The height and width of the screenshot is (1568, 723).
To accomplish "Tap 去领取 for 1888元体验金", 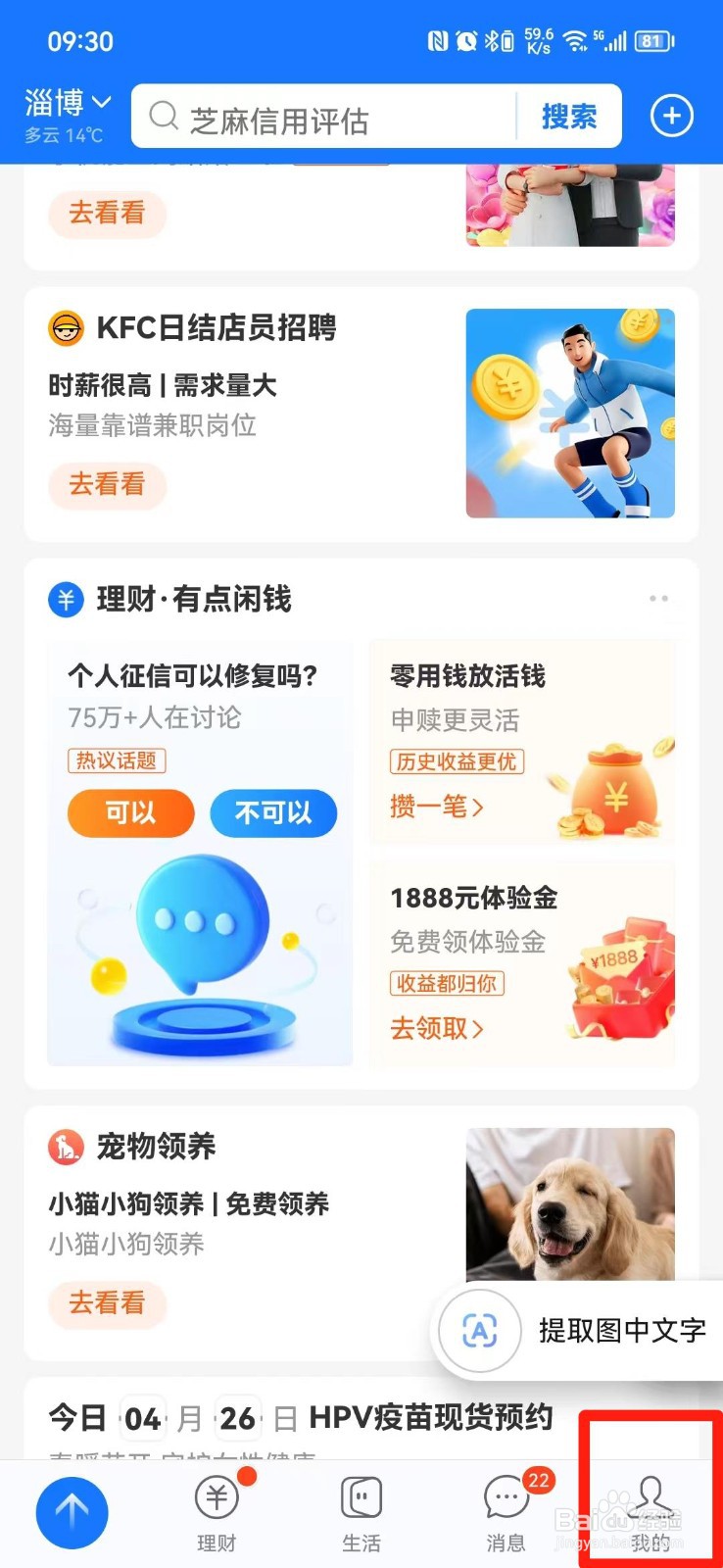I will pyautogui.click(x=437, y=1028).
